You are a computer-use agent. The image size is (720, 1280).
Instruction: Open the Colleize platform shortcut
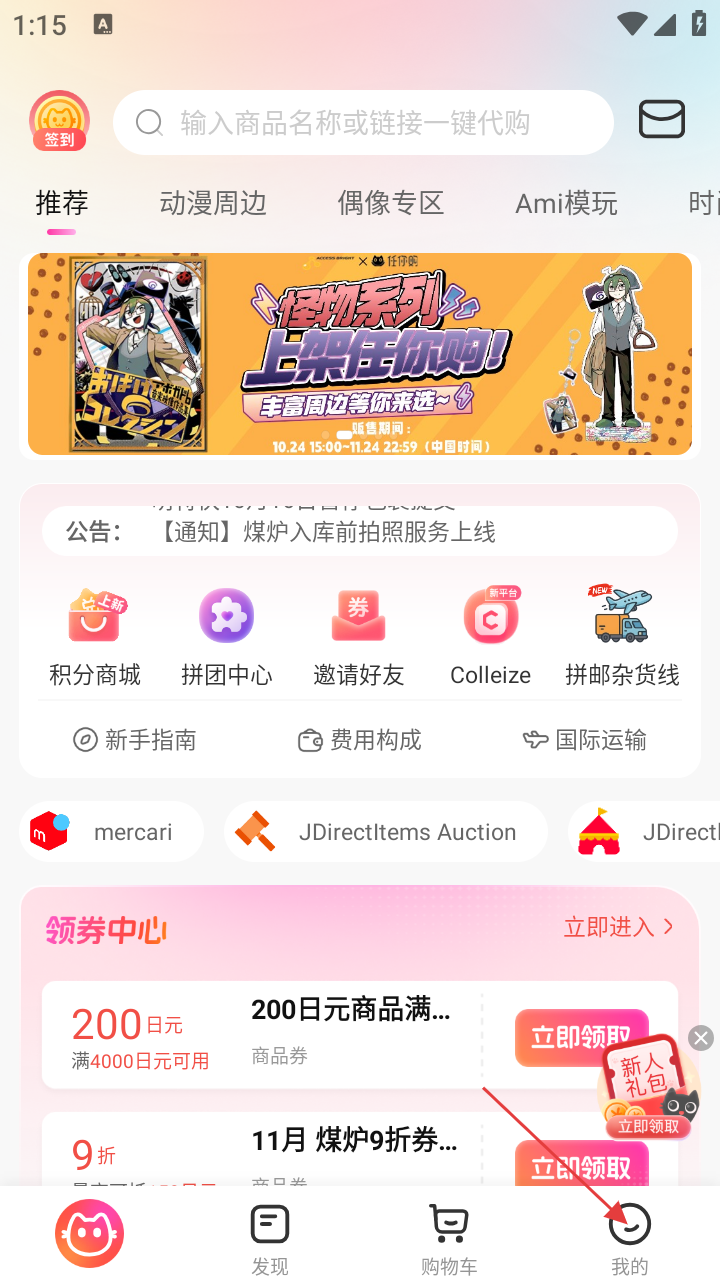(490, 637)
